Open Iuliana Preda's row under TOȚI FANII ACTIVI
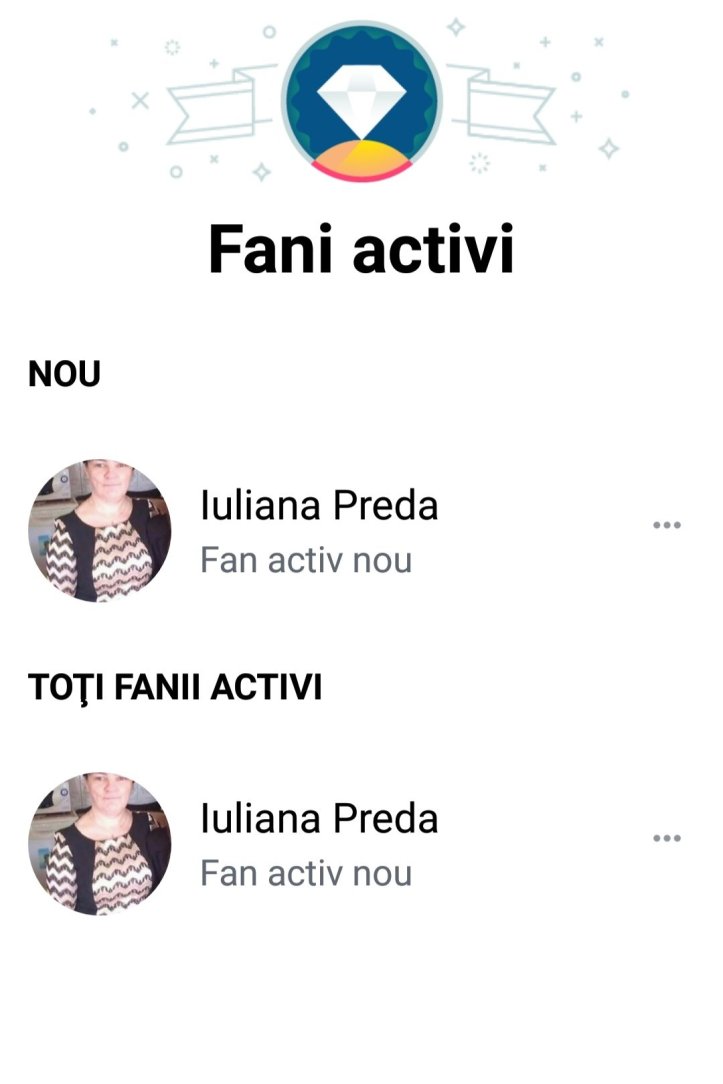This screenshot has width=723, height=1084. click(x=320, y=843)
